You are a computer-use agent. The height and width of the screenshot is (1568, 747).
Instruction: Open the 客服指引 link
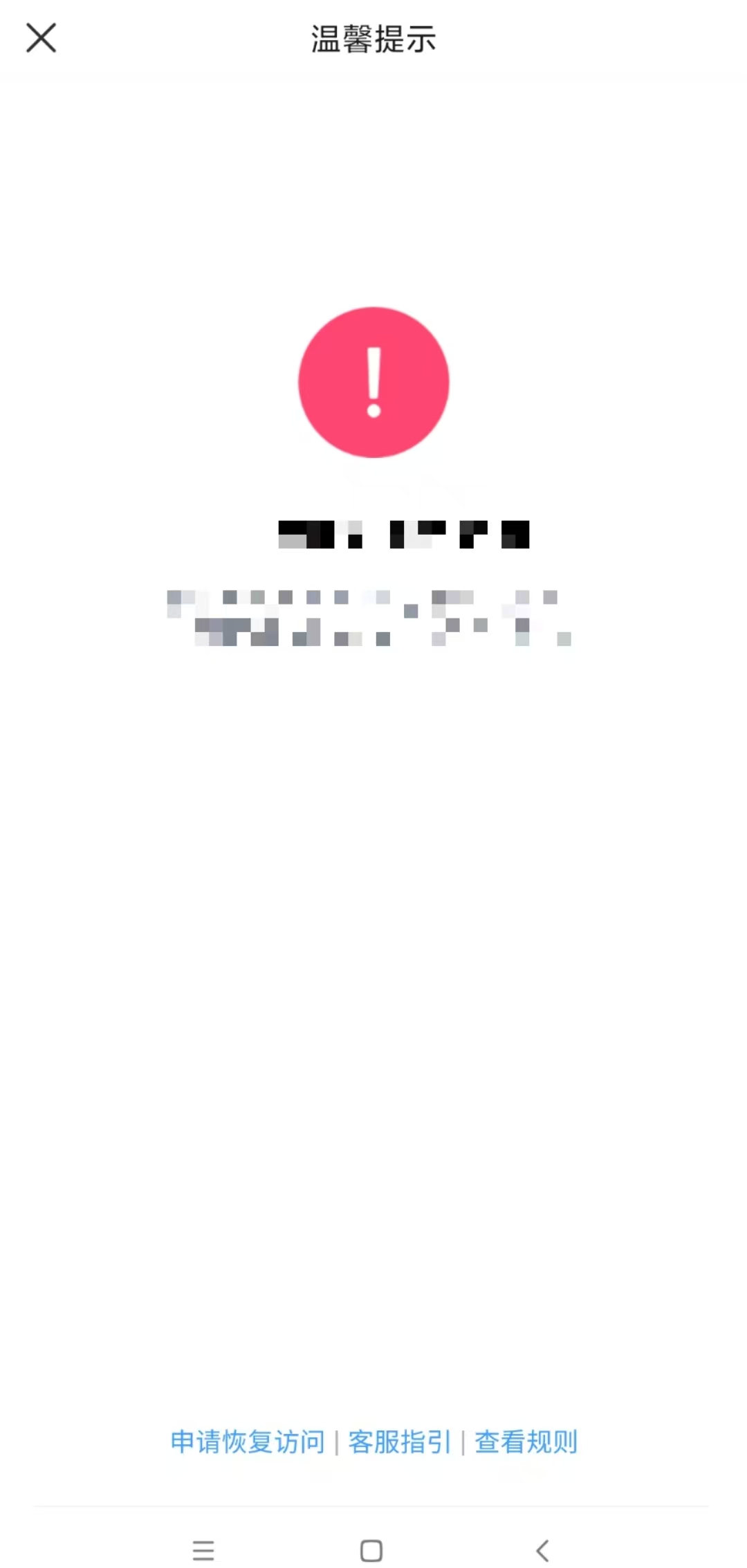(x=399, y=1442)
